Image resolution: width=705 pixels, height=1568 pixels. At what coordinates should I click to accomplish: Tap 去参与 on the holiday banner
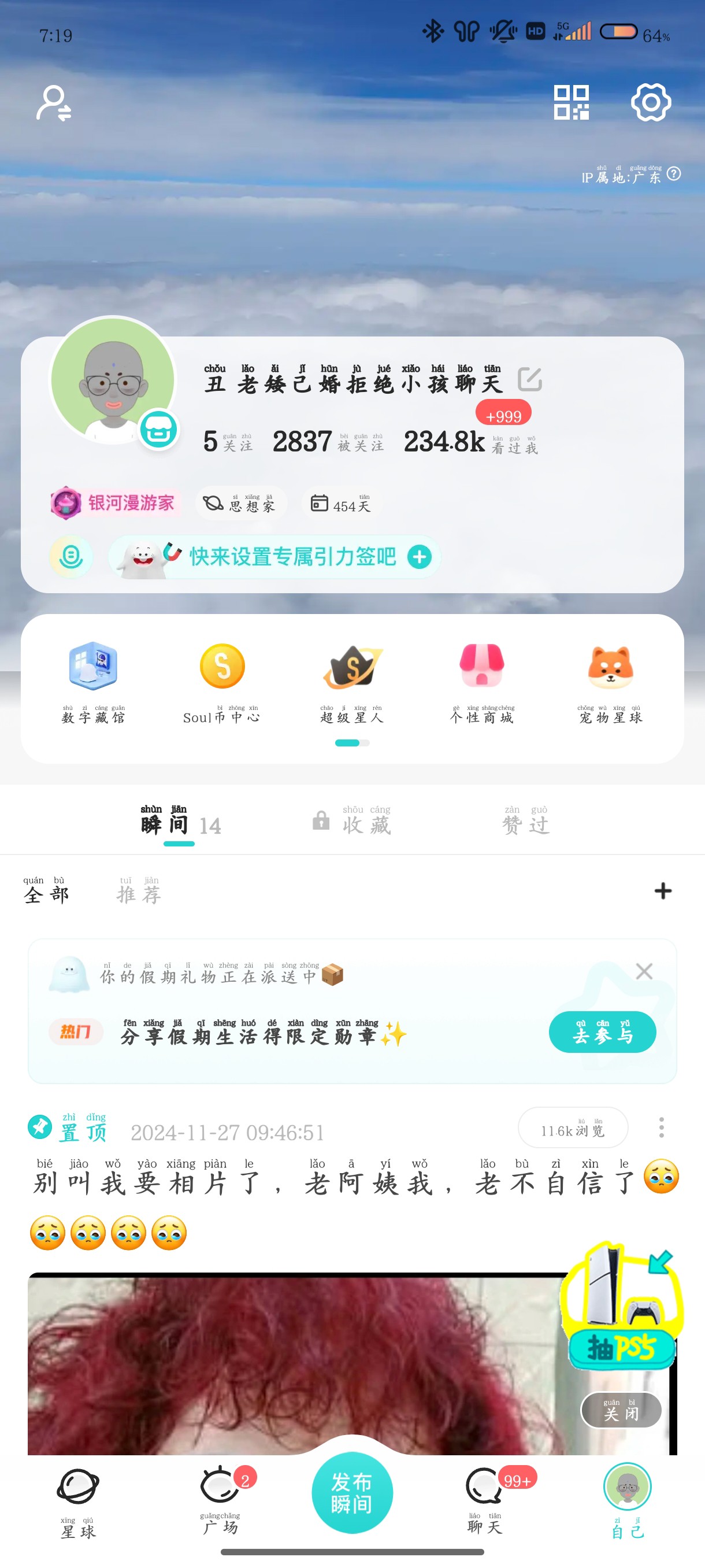(602, 1033)
